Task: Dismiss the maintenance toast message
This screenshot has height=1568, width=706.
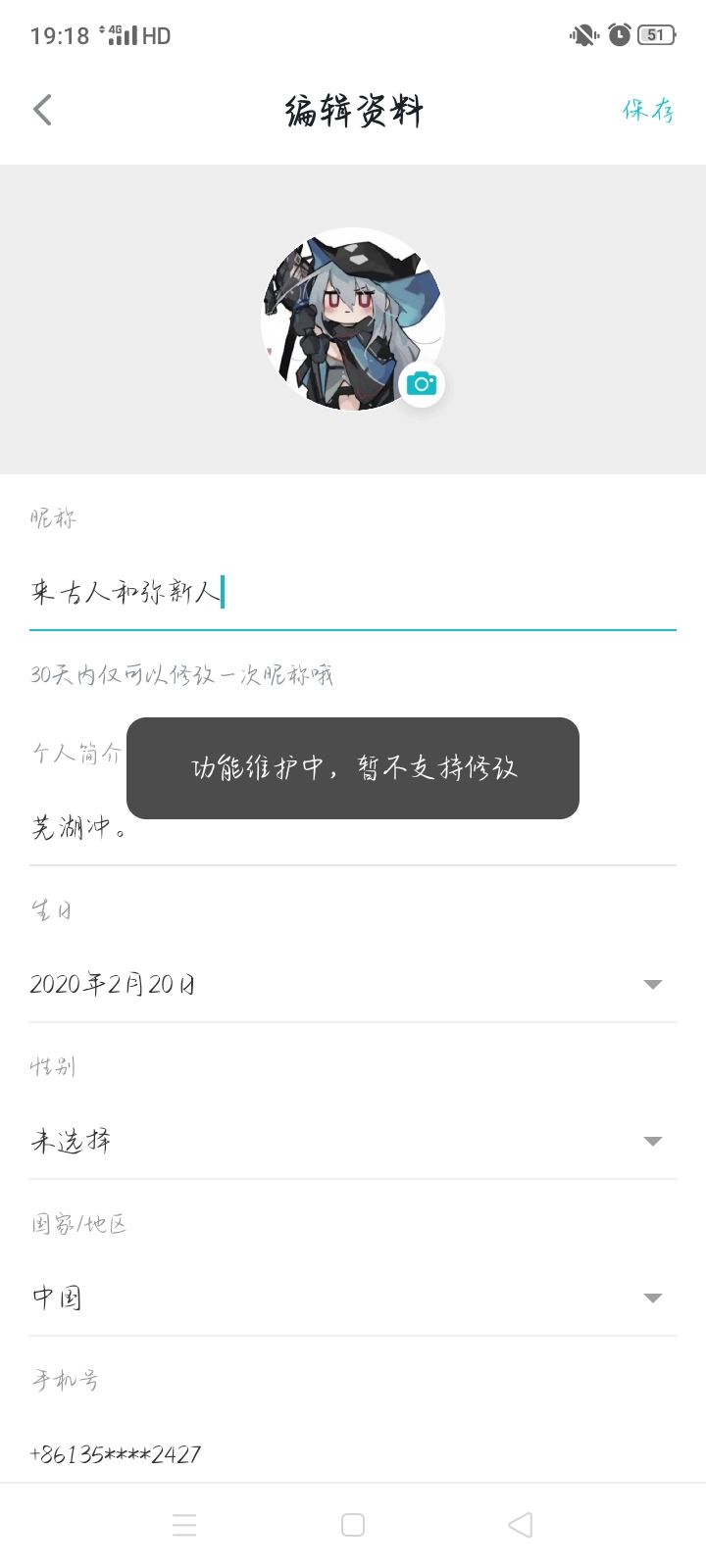Action: [x=352, y=767]
